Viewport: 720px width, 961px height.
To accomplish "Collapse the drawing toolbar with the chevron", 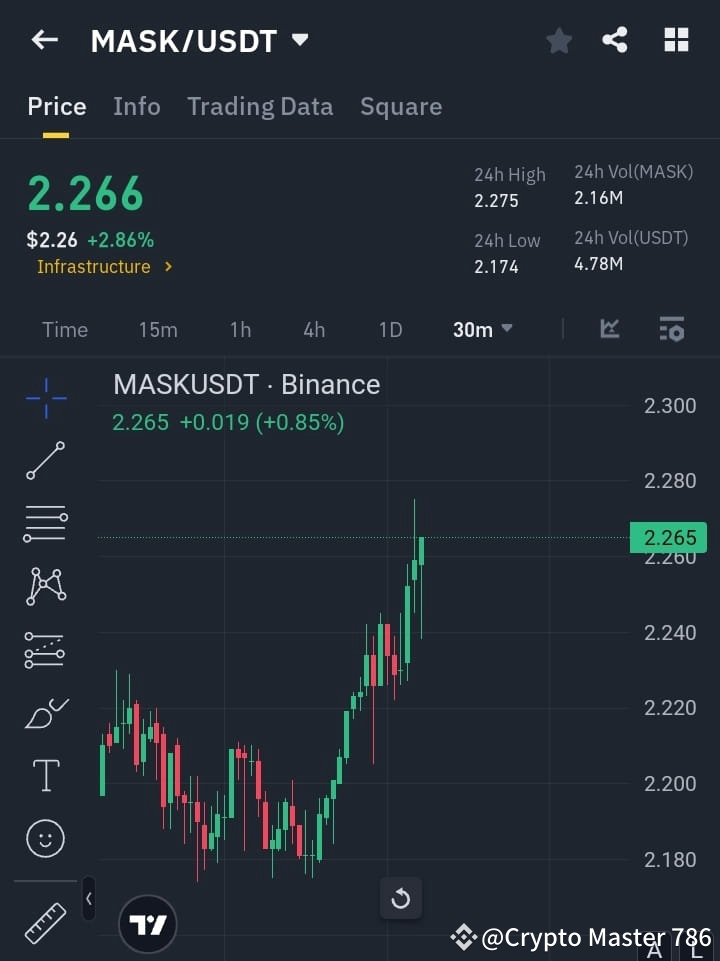I will pos(88,899).
